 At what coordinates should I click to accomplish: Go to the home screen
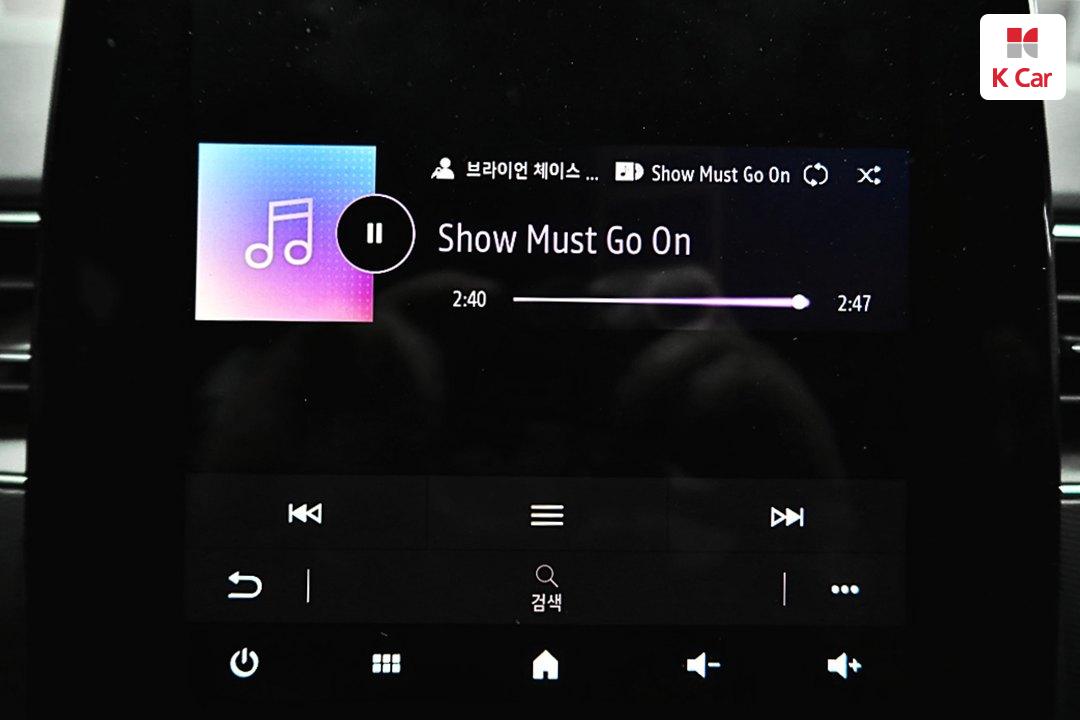[x=545, y=665]
